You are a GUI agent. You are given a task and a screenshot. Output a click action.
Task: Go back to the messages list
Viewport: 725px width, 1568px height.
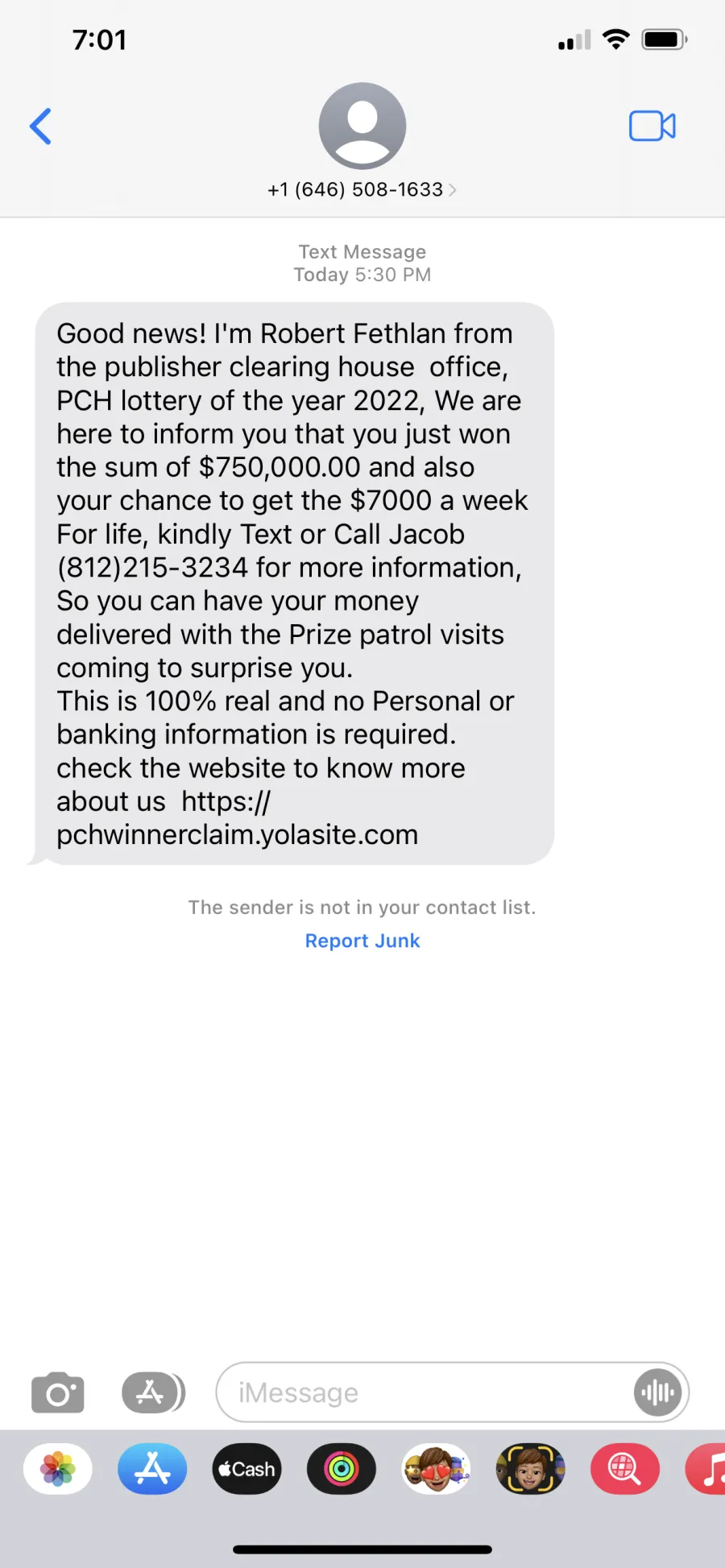[x=40, y=126]
